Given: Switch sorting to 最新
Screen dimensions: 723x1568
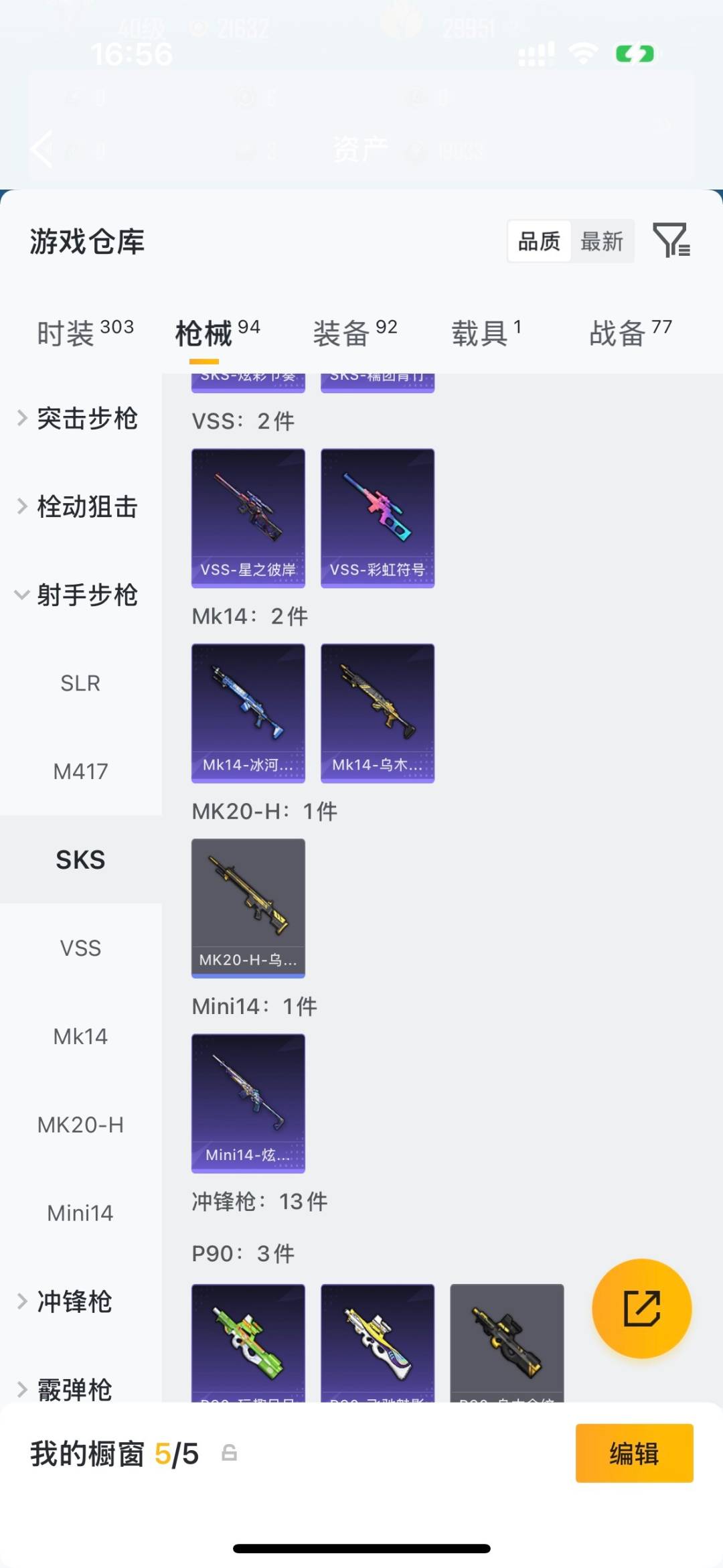Looking at the screenshot, I should (x=602, y=241).
